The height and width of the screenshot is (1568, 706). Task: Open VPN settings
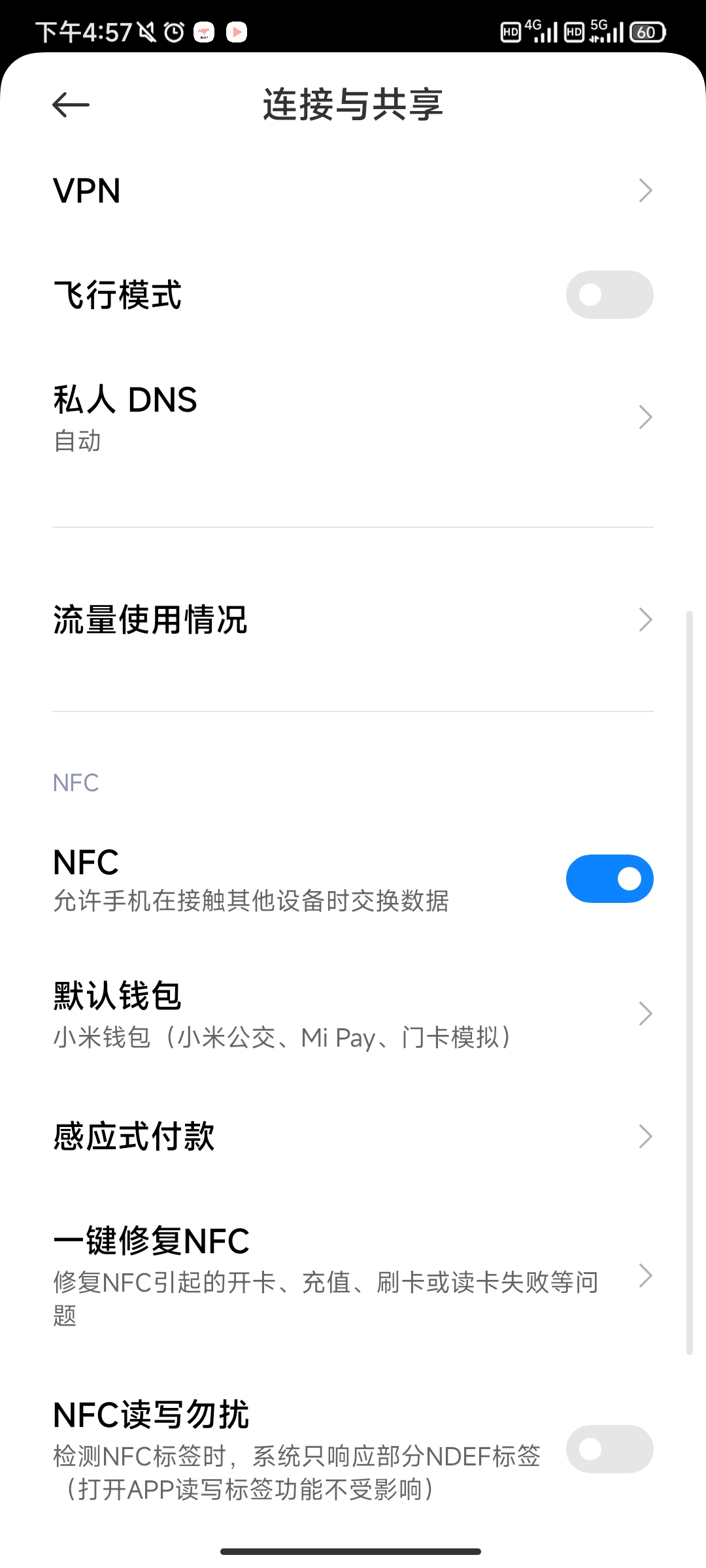353,191
